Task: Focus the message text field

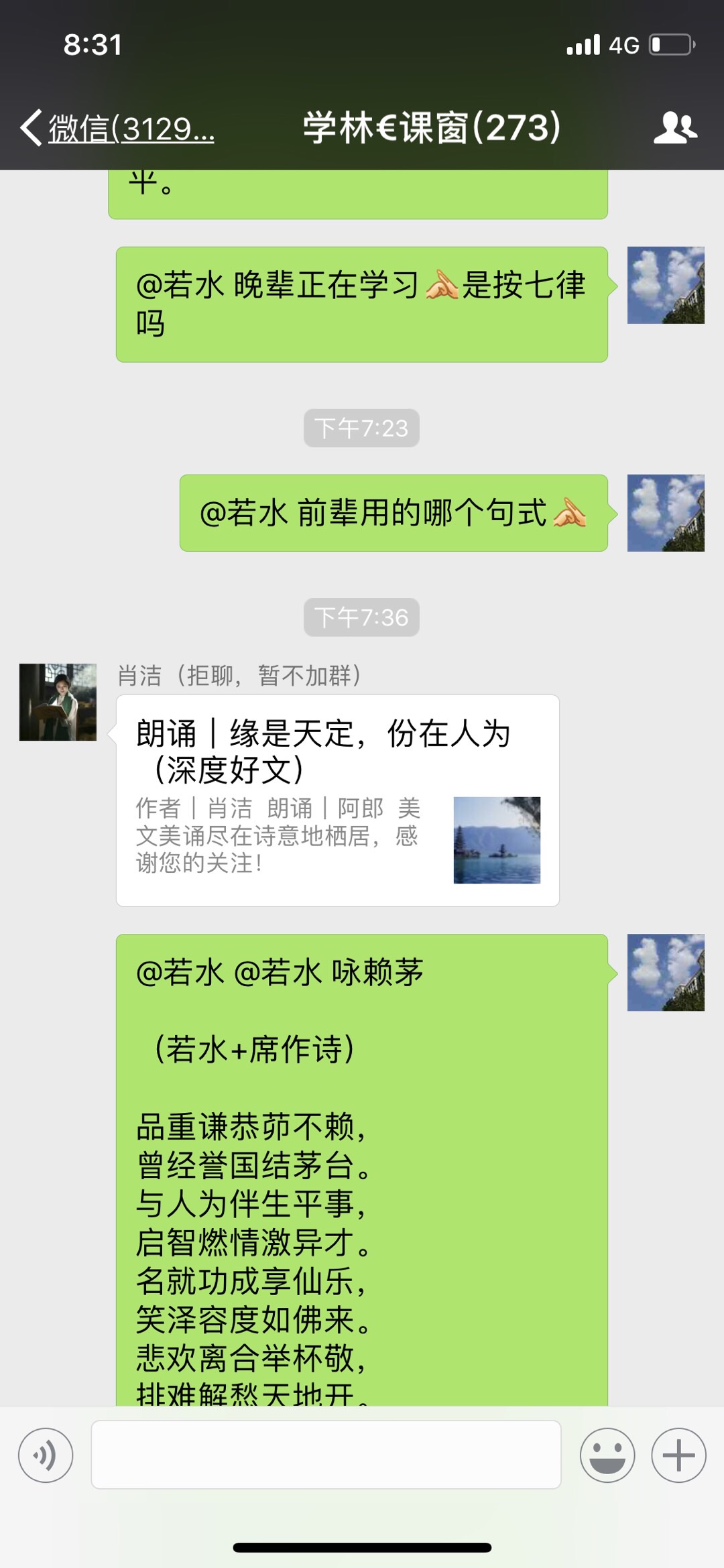Action: point(326,1455)
